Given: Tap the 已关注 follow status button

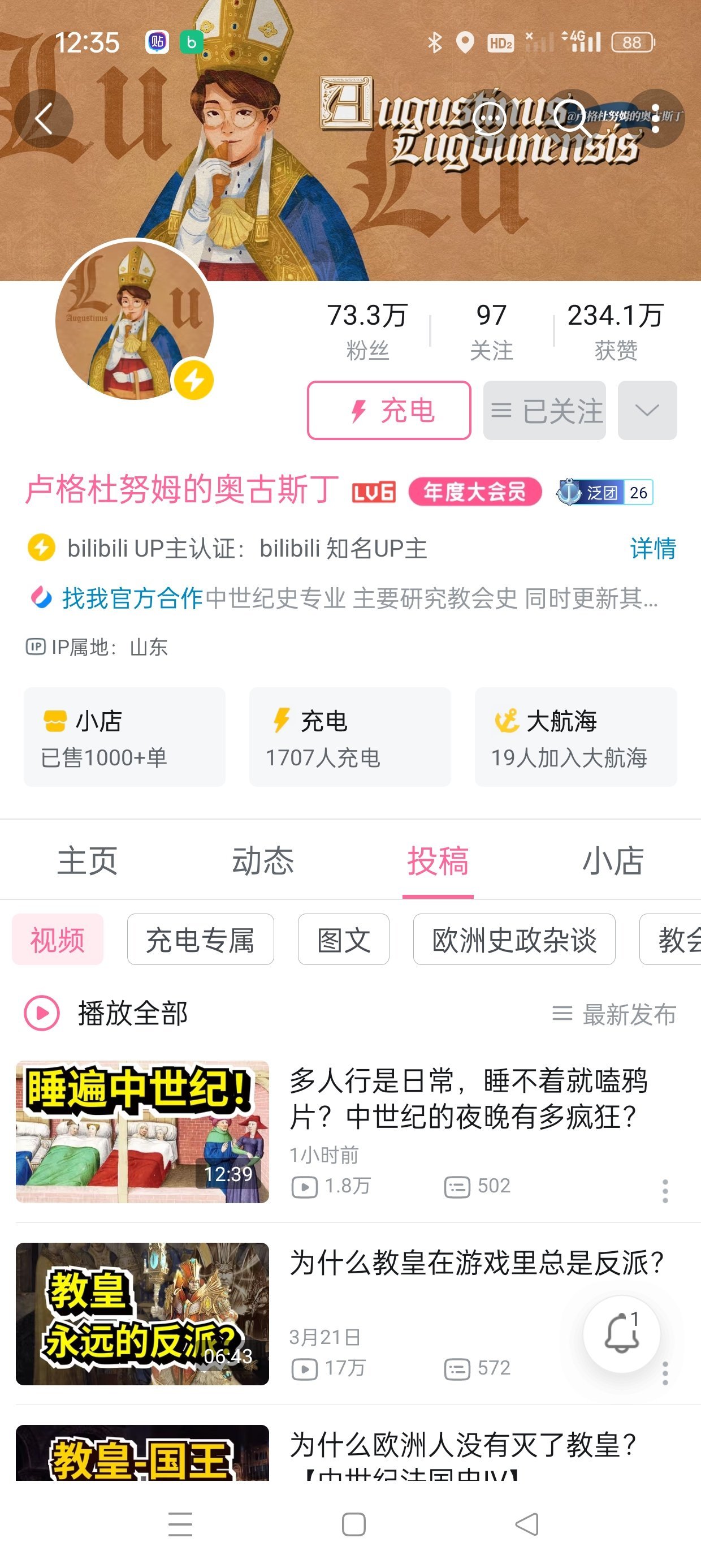Looking at the screenshot, I should pyautogui.click(x=544, y=410).
